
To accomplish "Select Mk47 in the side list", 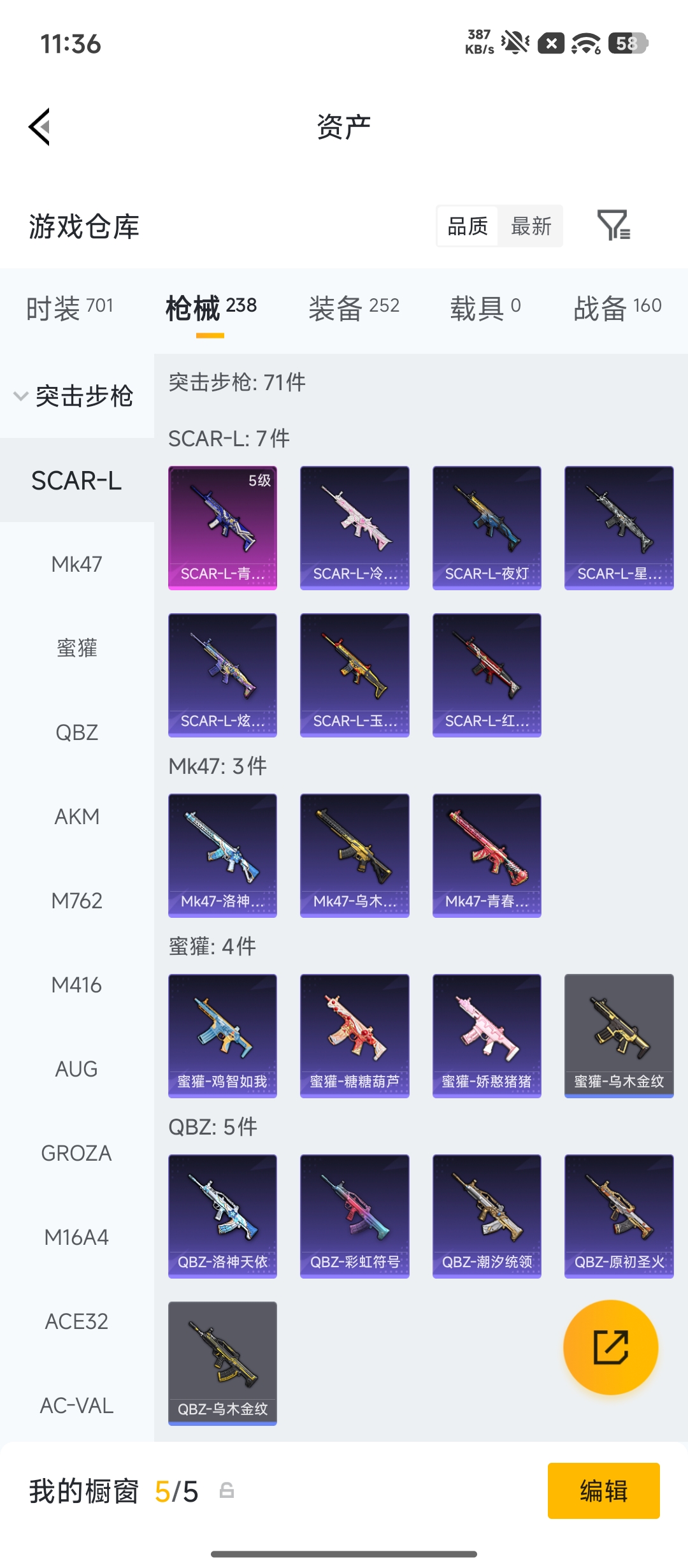I will 76,564.
